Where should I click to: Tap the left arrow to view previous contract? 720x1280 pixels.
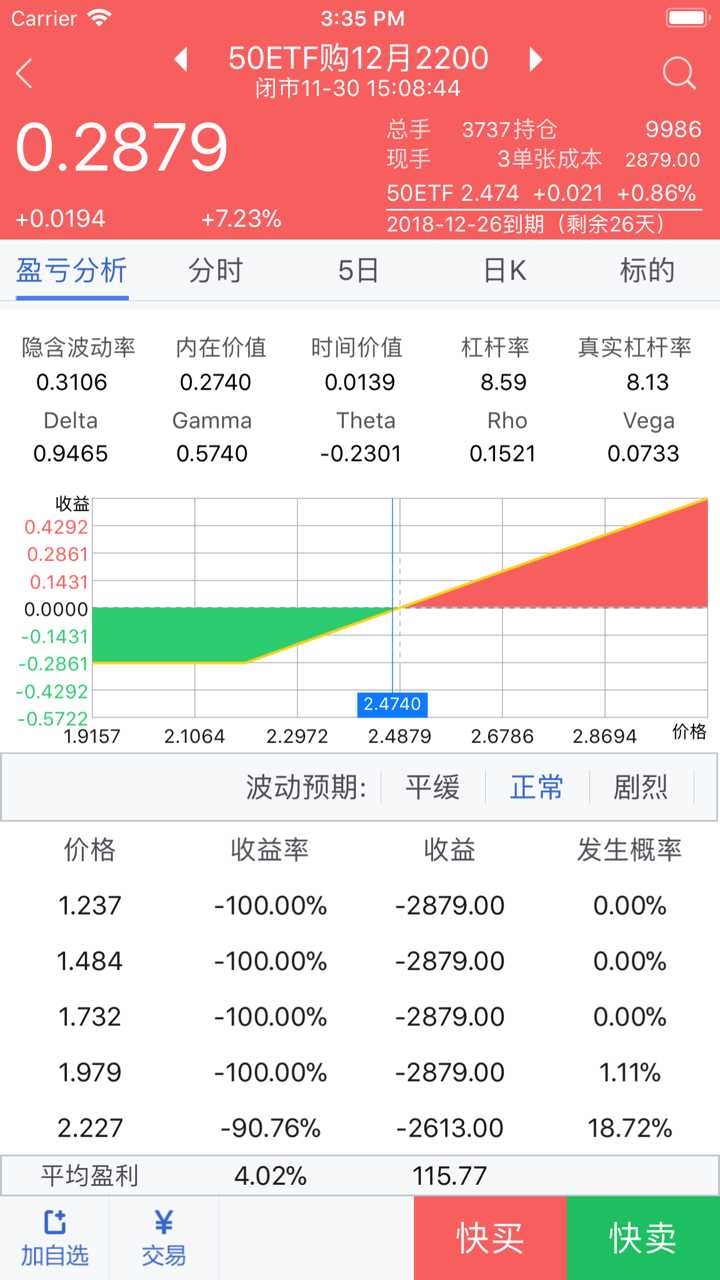(x=181, y=60)
